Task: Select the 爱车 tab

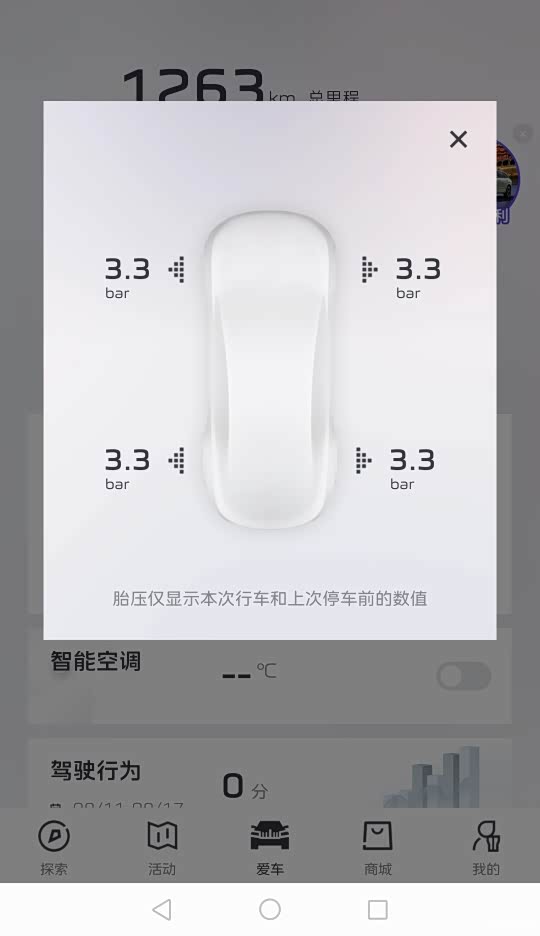Action: 270,848
